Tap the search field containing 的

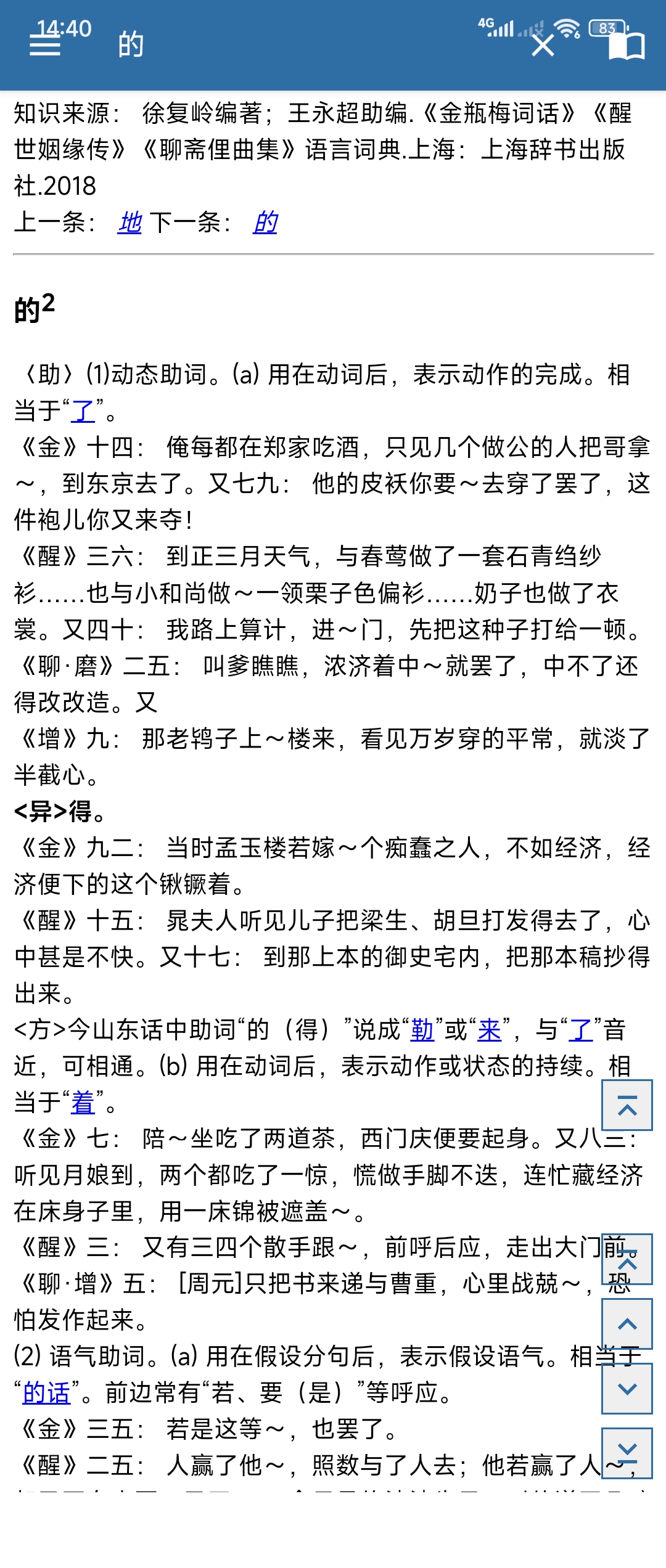pos(308,45)
